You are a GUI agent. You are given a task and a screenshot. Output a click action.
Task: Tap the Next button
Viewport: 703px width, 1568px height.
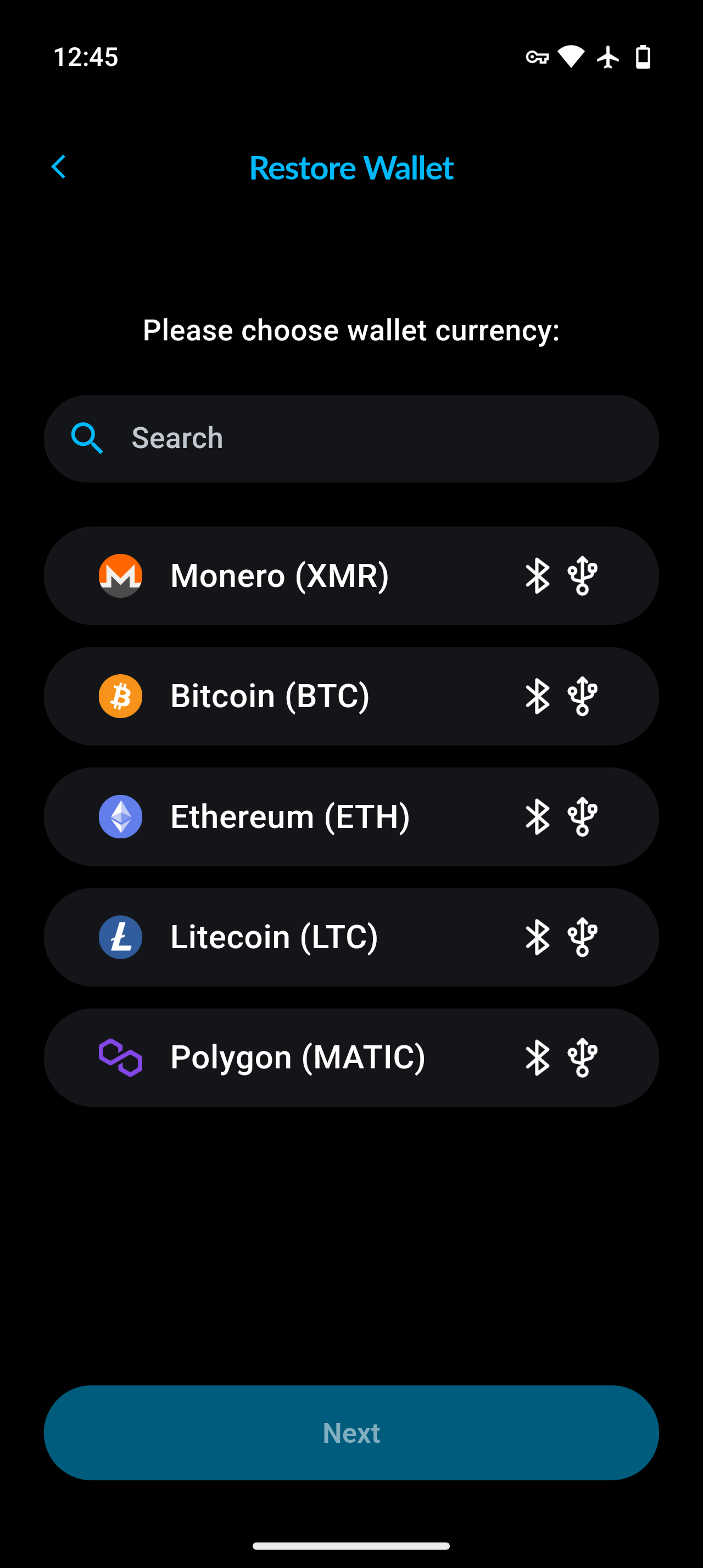pyautogui.click(x=351, y=1432)
